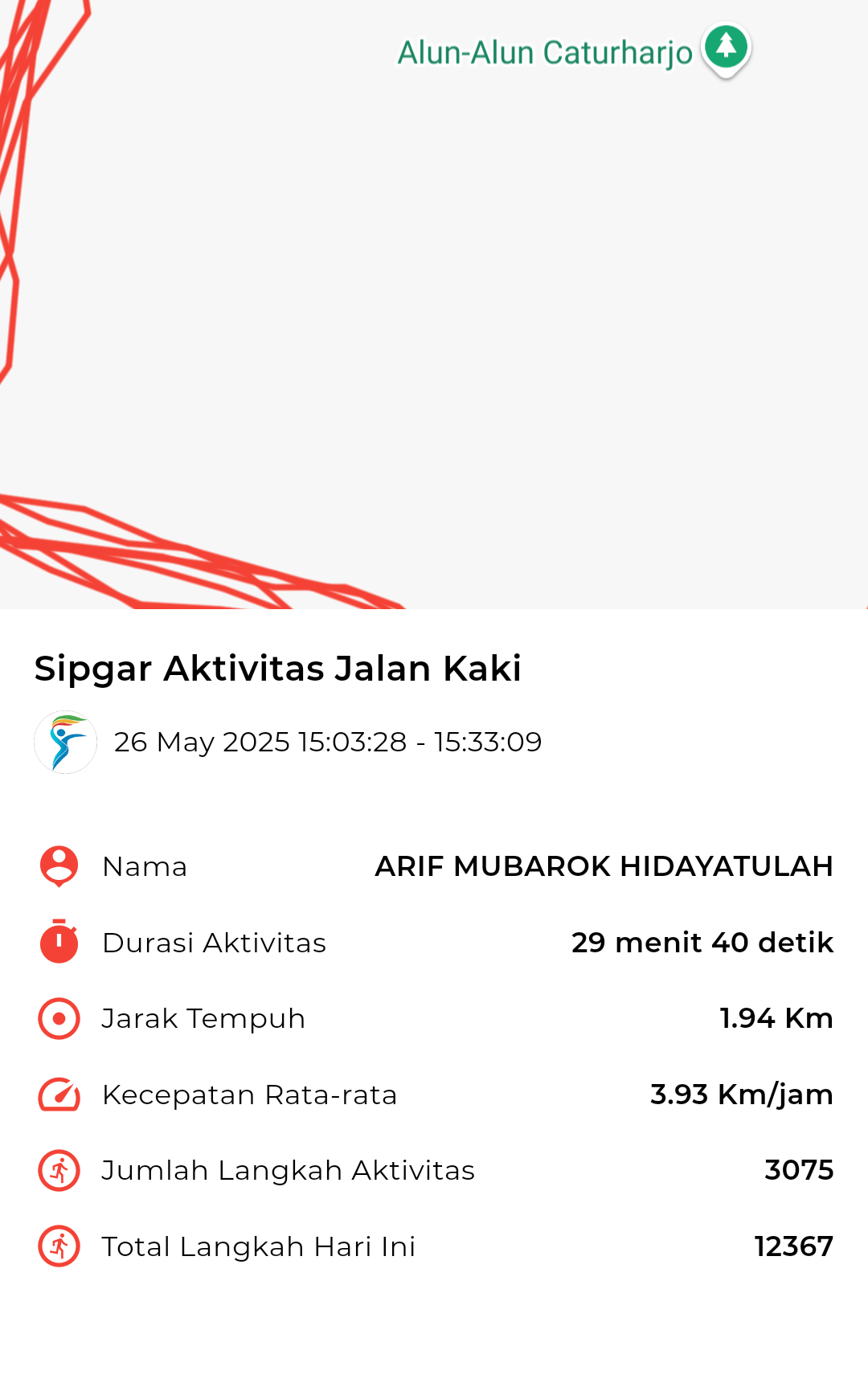Click the target icon next to Jarak Tempuh
This screenshot has width=868, height=1375.
click(57, 1018)
